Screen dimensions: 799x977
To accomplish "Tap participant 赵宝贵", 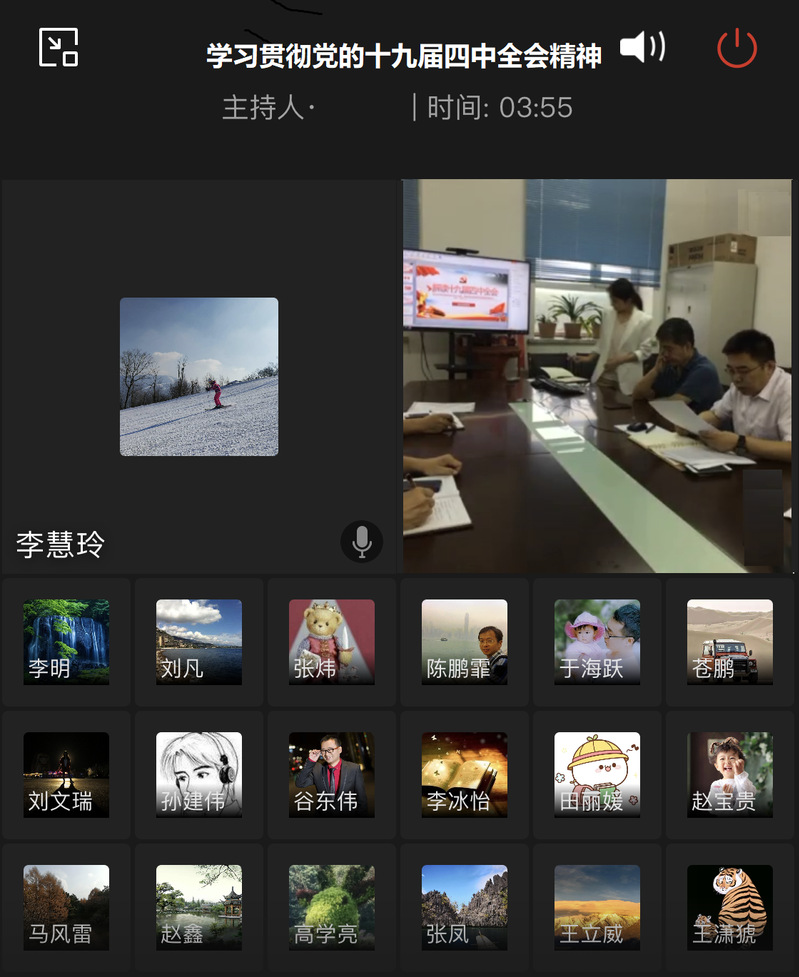I will click(x=730, y=775).
